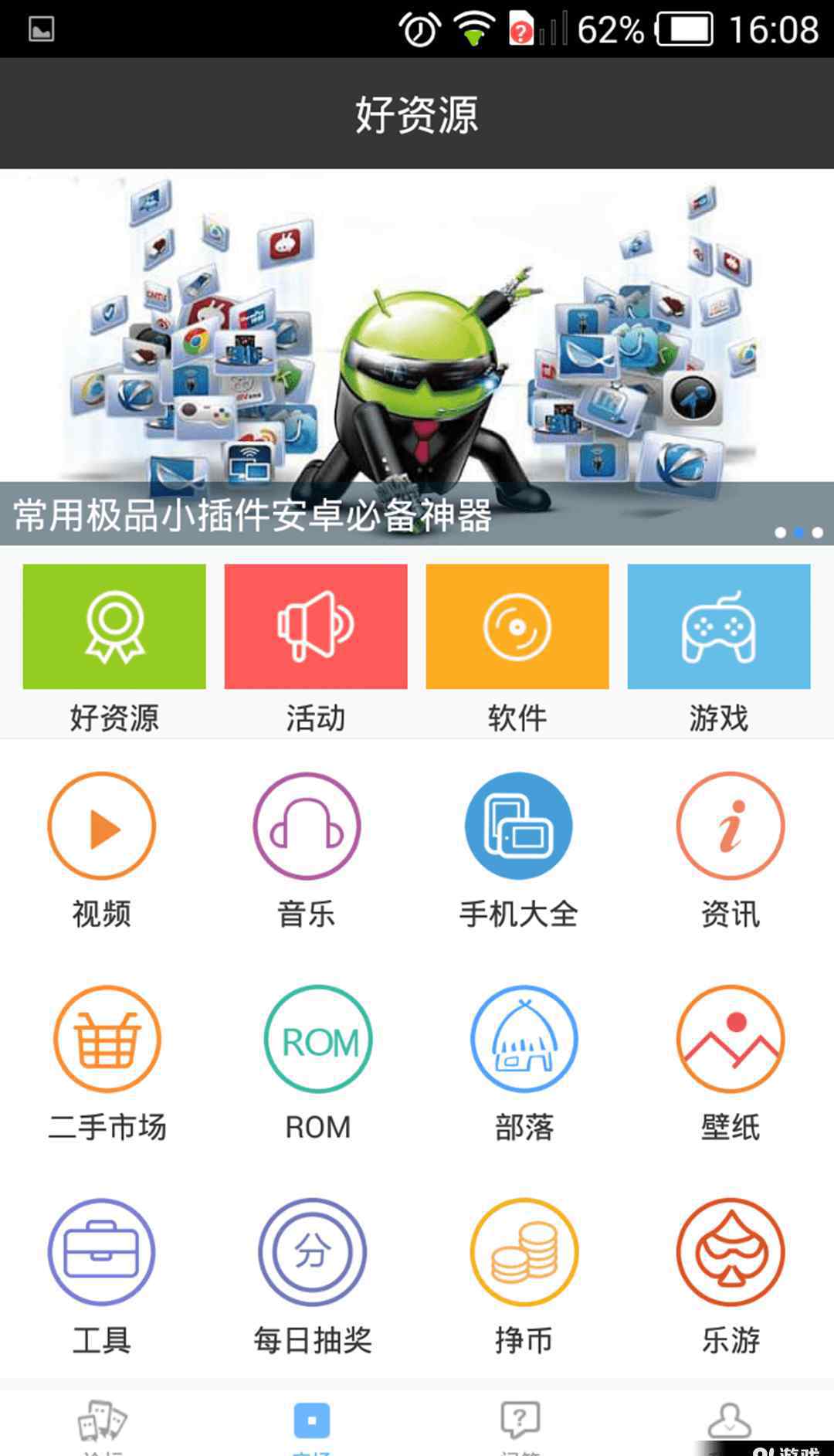
Task: Go to the 视频 video section
Action: (x=102, y=826)
